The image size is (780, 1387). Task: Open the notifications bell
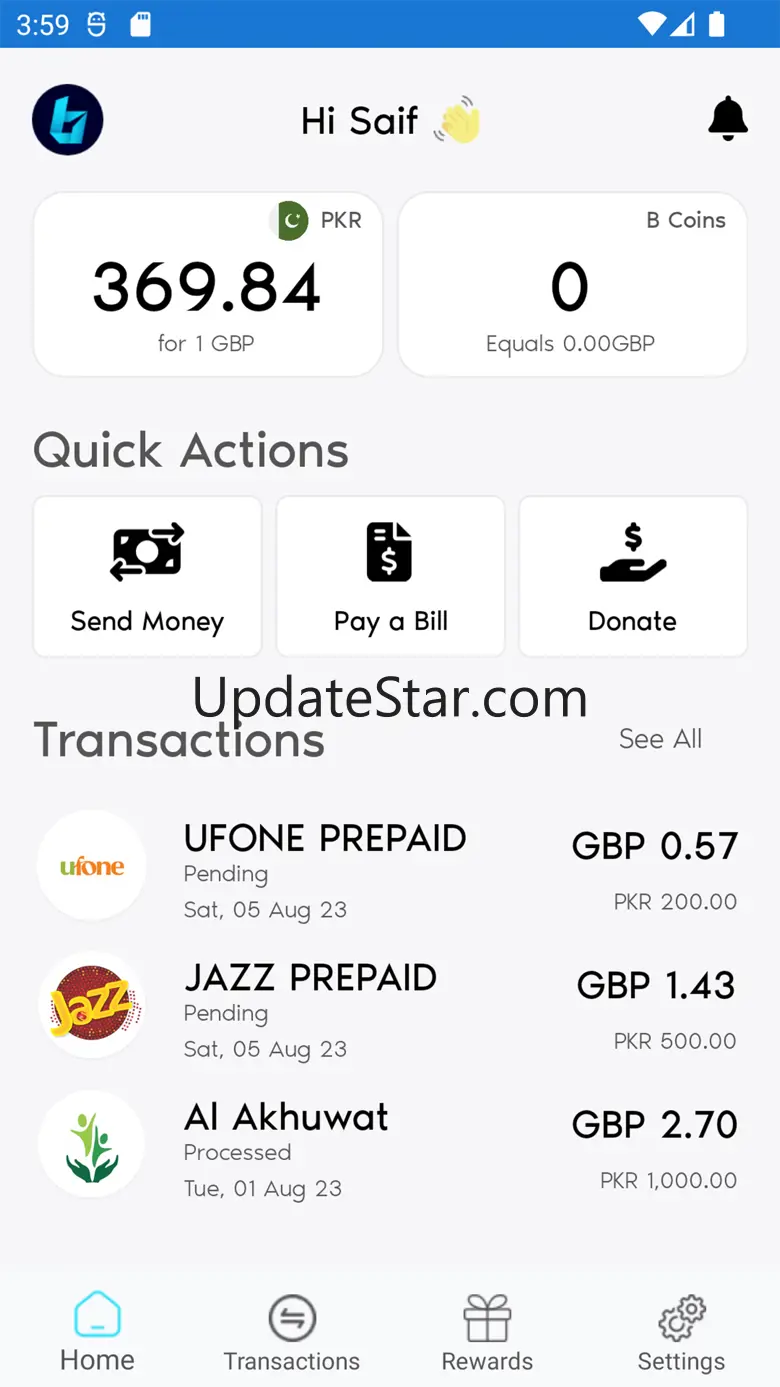coord(728,119)
